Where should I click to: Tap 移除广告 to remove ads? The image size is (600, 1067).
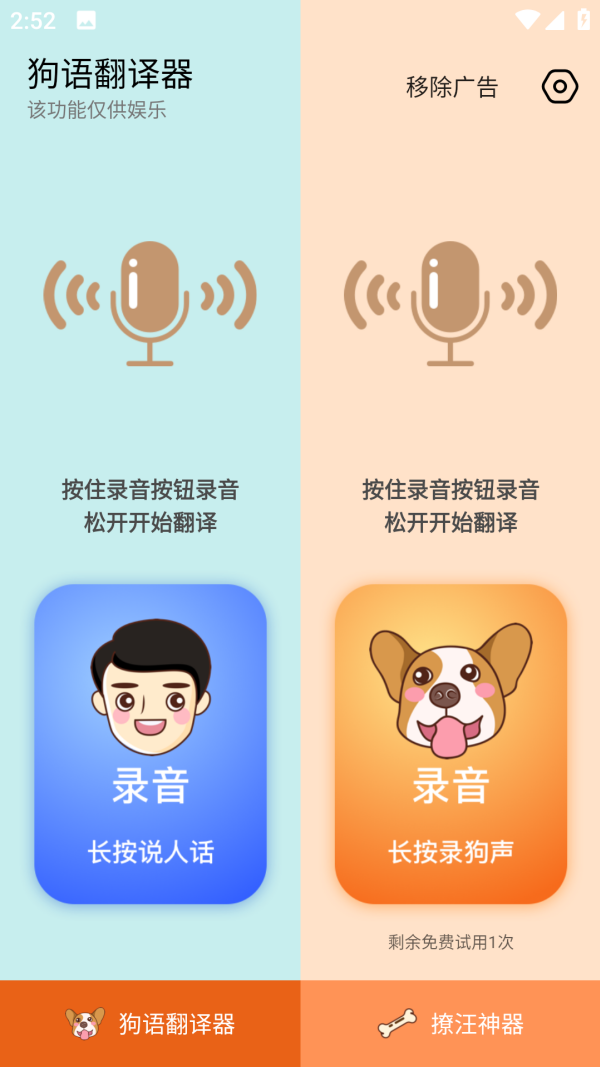coord(452,87)
